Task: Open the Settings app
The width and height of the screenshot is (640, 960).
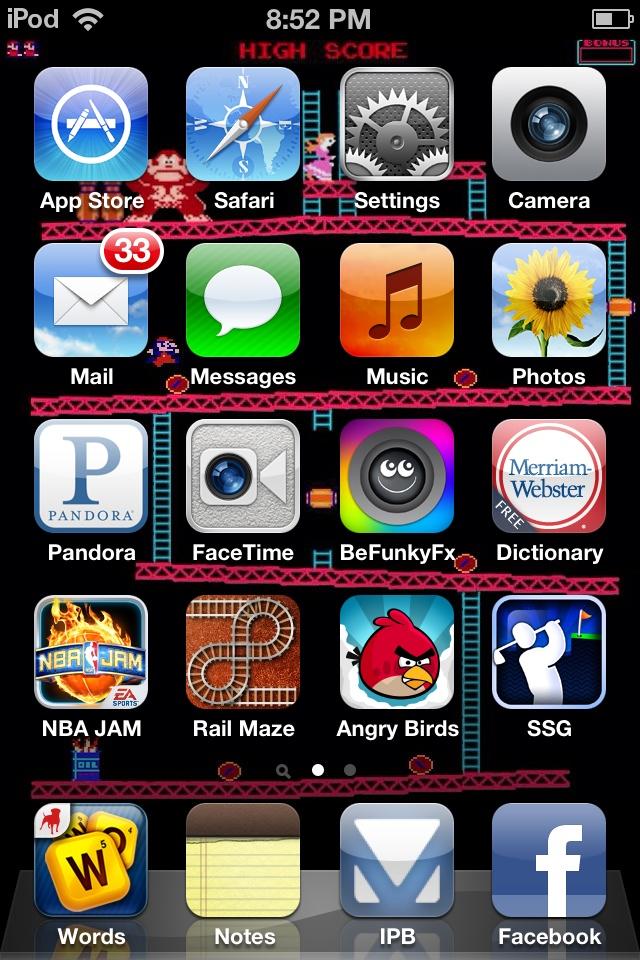Action: click(396, 125)
